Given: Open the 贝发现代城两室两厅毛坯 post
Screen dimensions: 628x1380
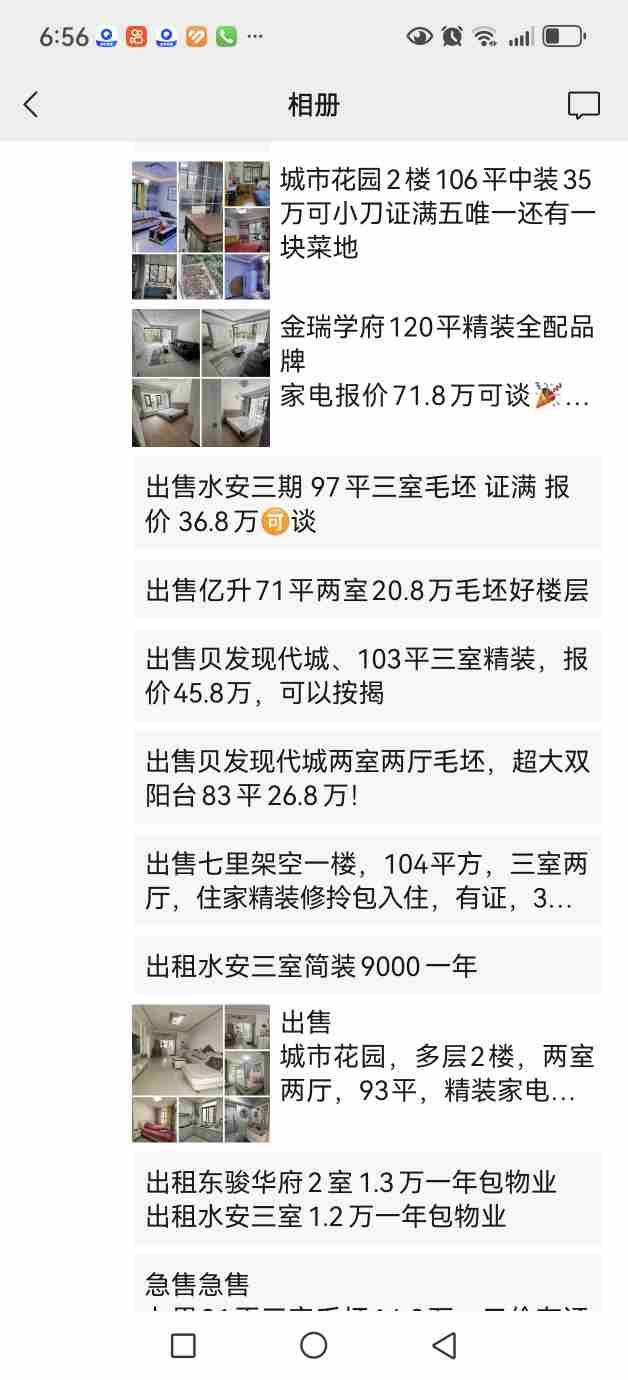Looking at the screenshot, I should coord(366,778).
